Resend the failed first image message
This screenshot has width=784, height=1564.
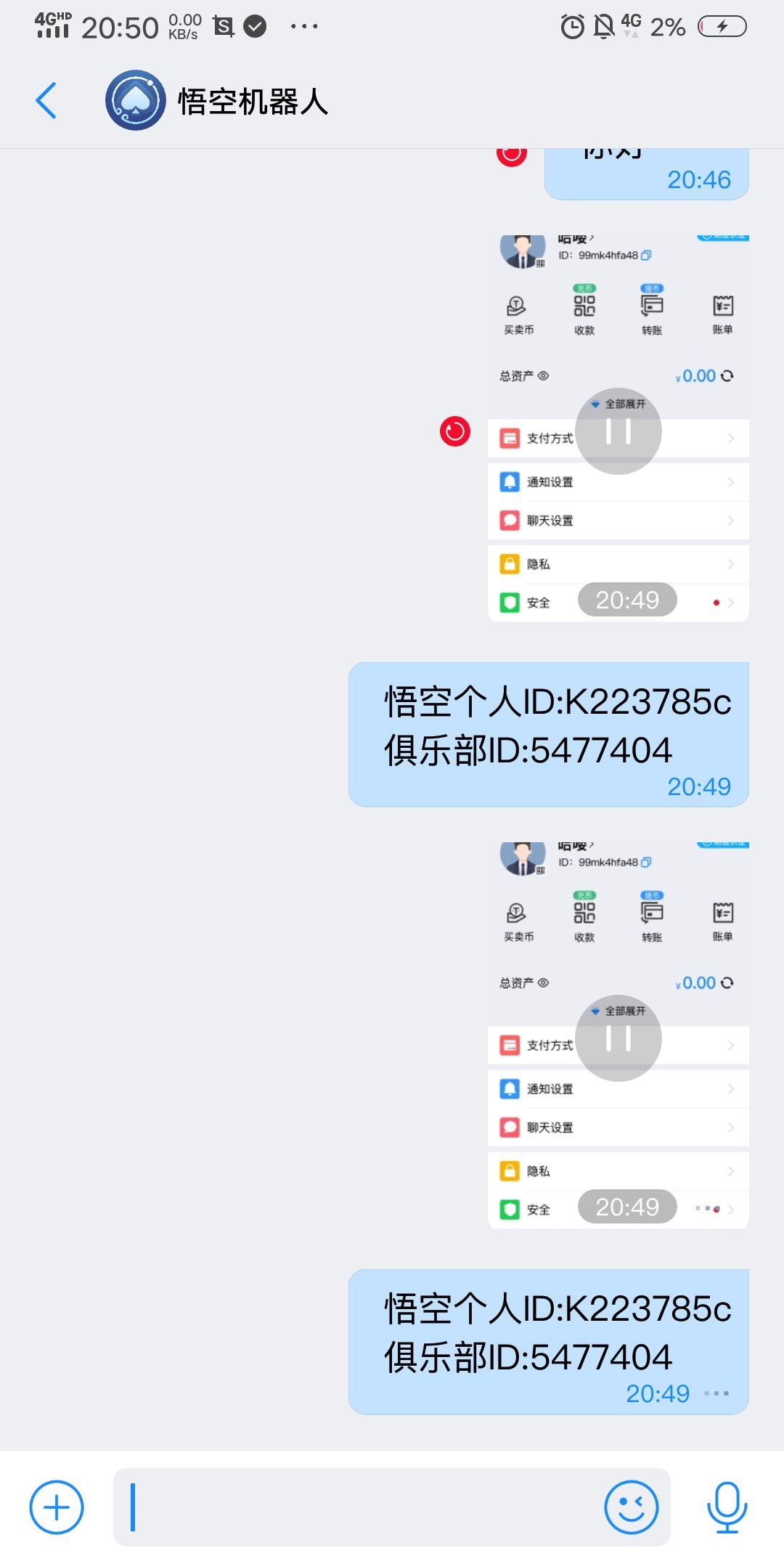pos(455,431)
